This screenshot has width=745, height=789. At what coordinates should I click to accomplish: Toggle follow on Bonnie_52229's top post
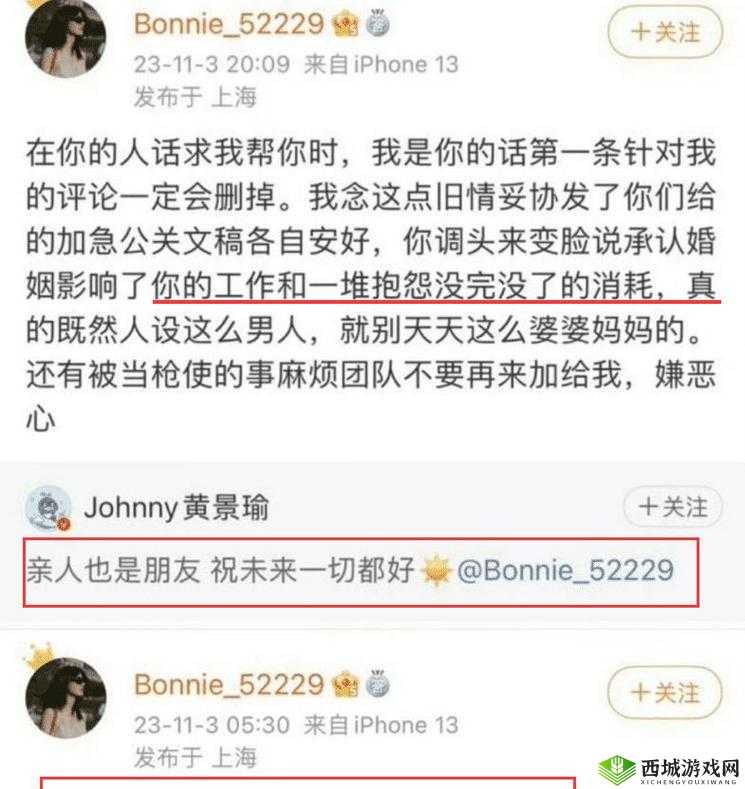[x=665, y=31]
